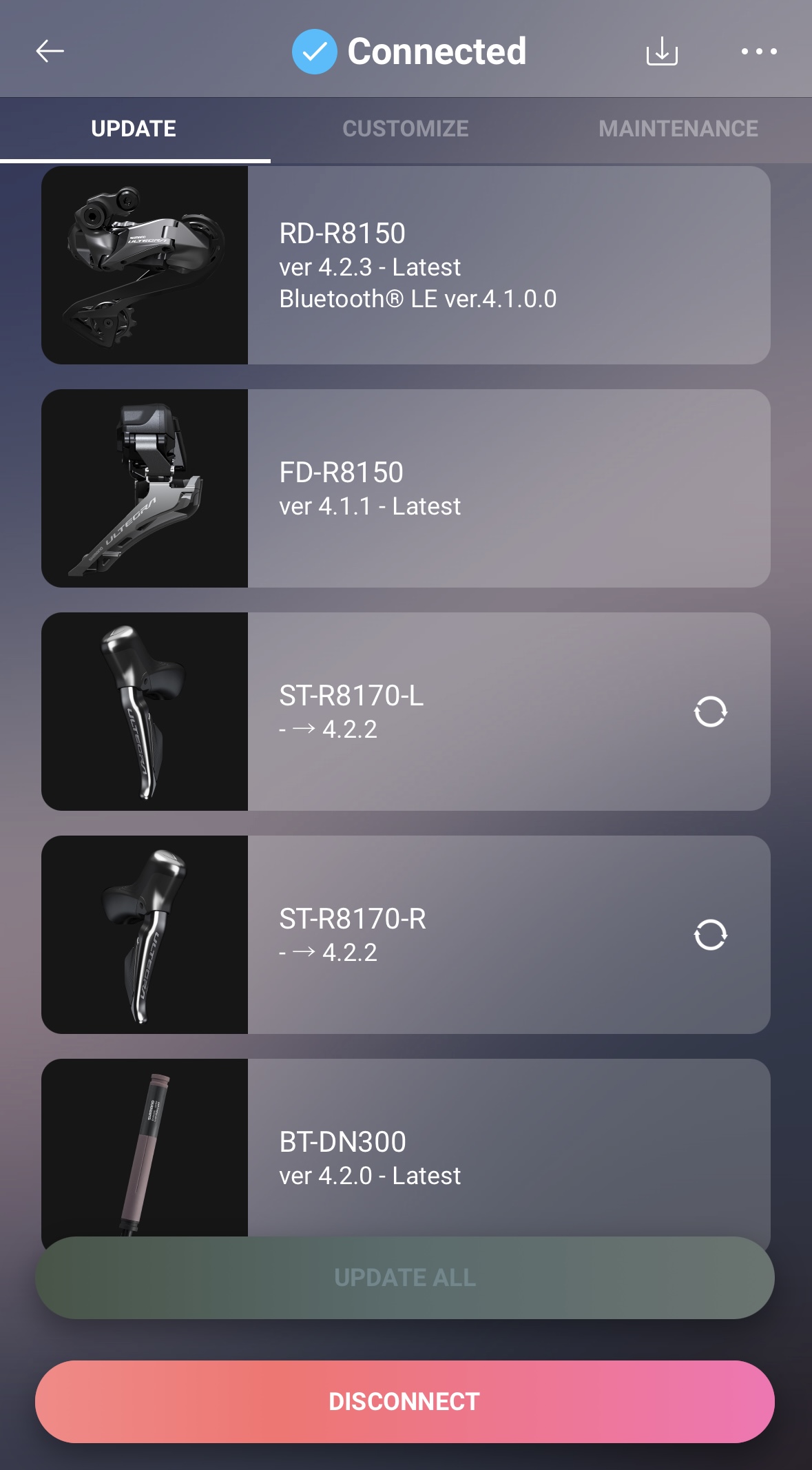Image resolution: width=812 pixels, height=1470 pixels.
Task: Switch to the Customize tab
Action: coord(406,129)
